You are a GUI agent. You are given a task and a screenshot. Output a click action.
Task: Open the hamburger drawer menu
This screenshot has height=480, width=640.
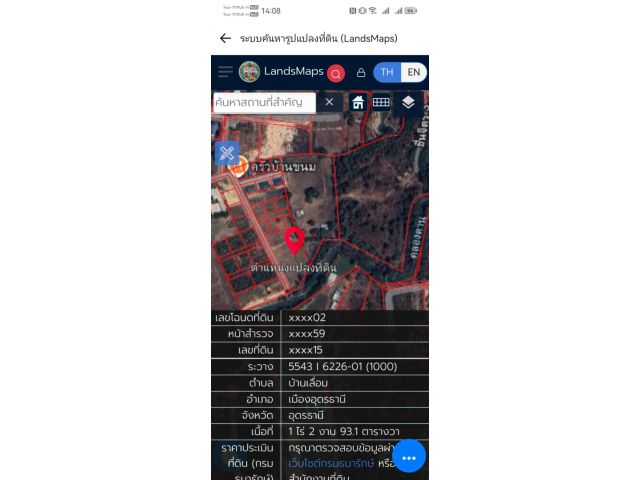225,72
